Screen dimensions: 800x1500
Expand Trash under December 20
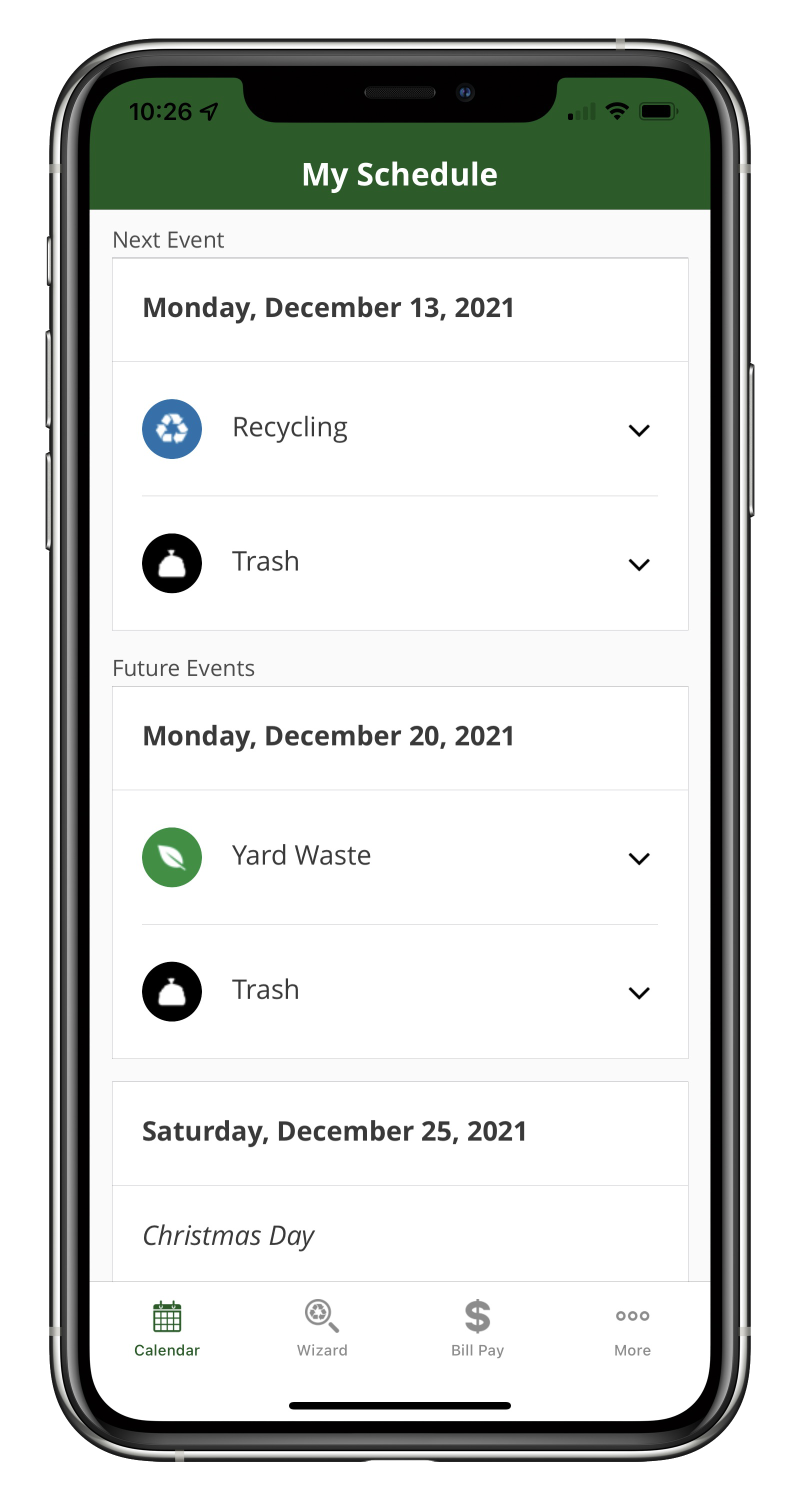400,991
